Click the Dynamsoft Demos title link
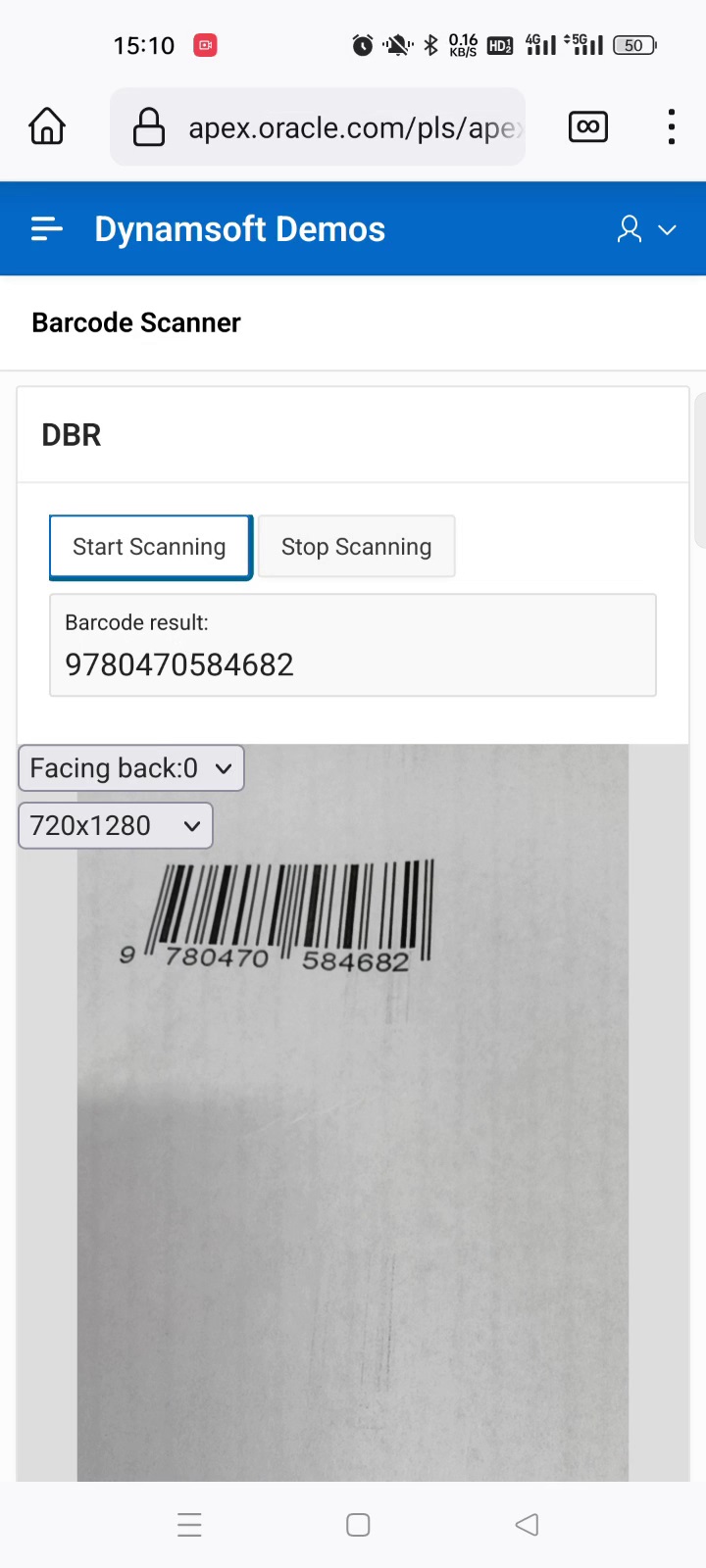This screenshot has width=706, height=1568. pos(239,228)
